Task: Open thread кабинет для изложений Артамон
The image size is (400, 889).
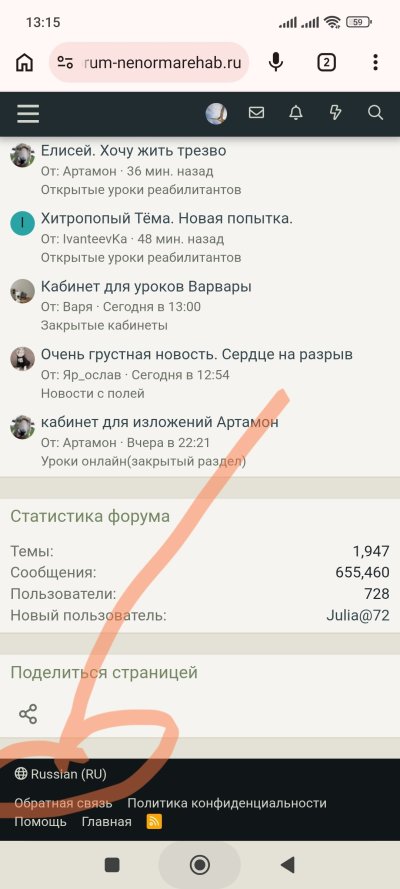Action: coord(159,422)
